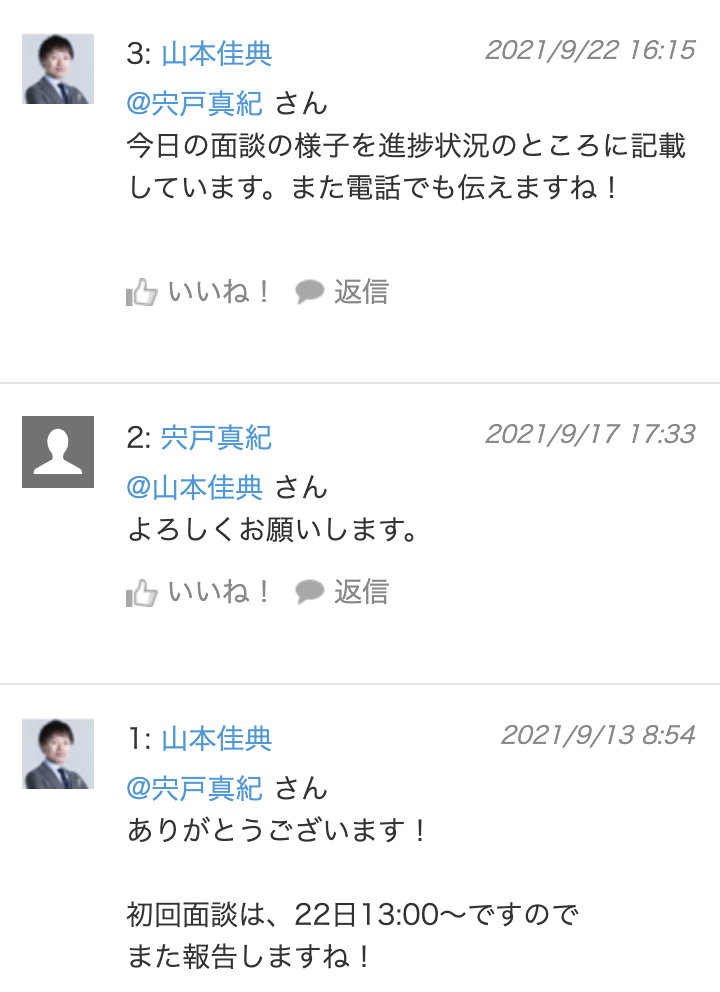Viewport: 720px width, 992px height.
Task: Open 山本佳典's profile from comment 1's author name
Action: click(216, 739)
